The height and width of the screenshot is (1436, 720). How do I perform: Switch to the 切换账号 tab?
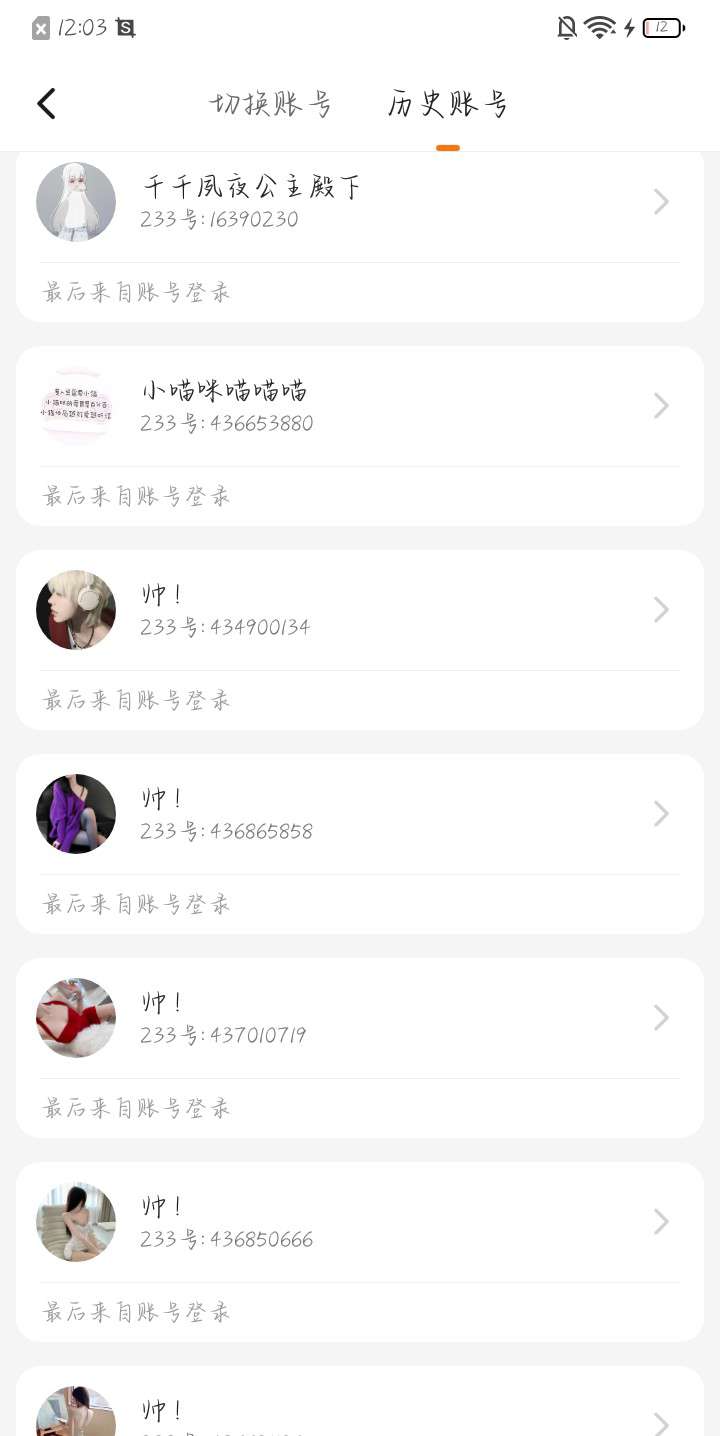click(x=270, y=104)
